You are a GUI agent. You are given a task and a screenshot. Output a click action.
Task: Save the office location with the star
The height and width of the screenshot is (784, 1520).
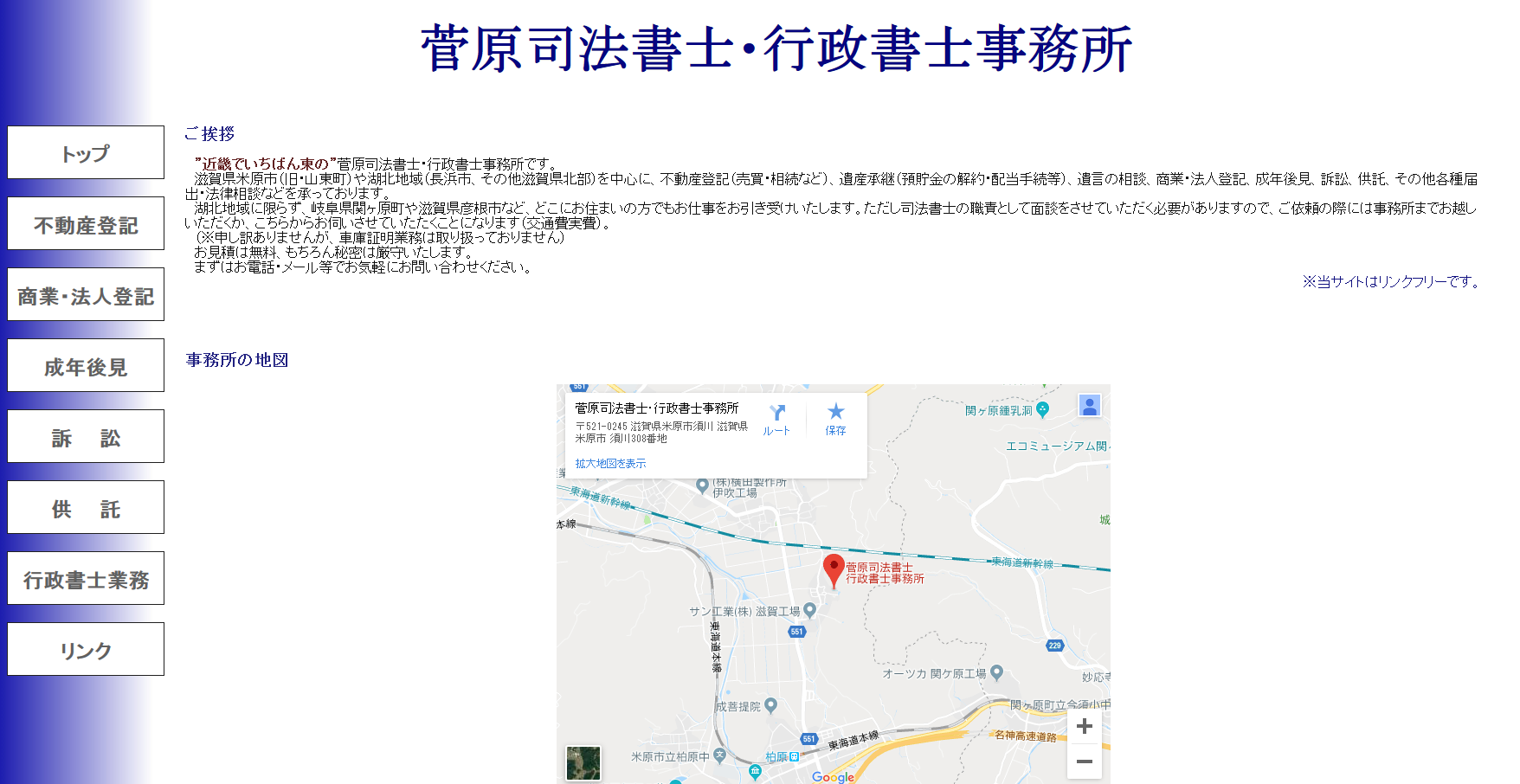point(835,419)
